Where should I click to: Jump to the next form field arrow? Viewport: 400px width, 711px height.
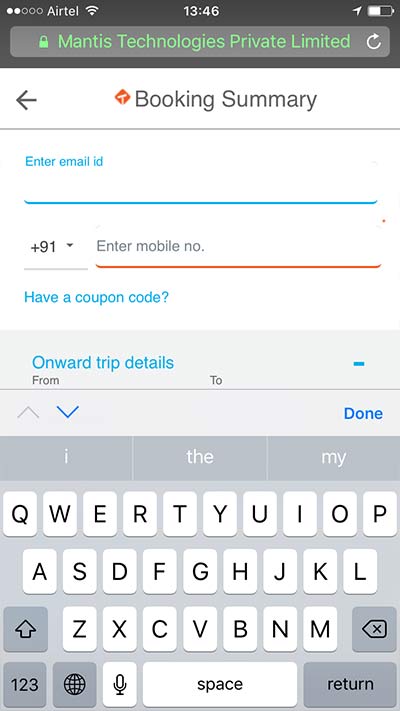[68, 412]
